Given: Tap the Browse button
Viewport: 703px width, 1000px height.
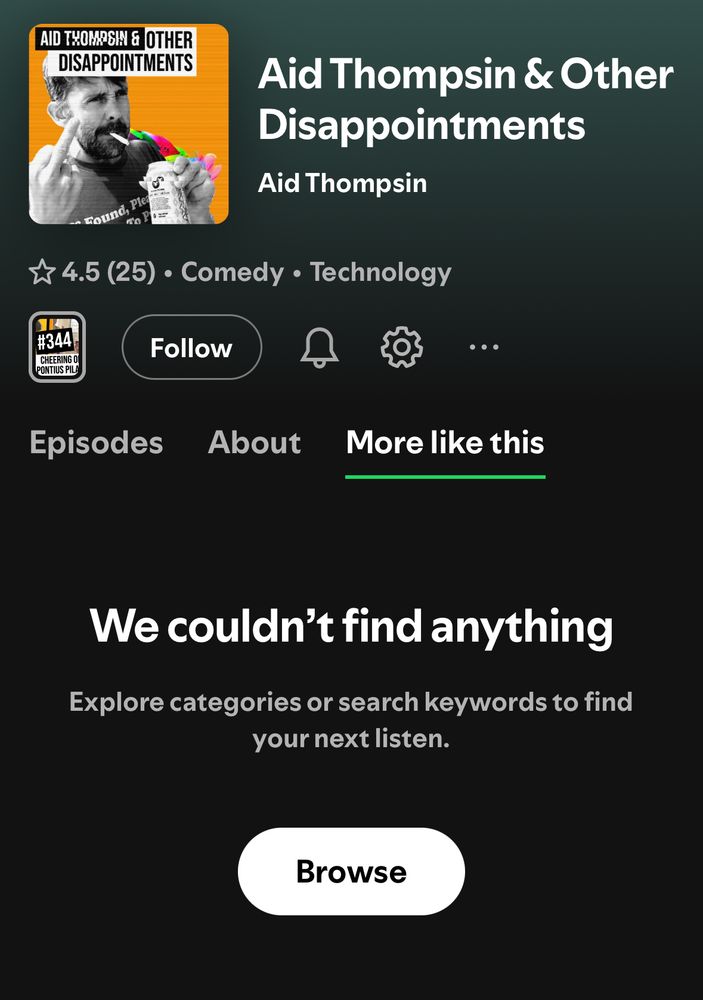Looking at the screenshot, I should coord(351,871).
